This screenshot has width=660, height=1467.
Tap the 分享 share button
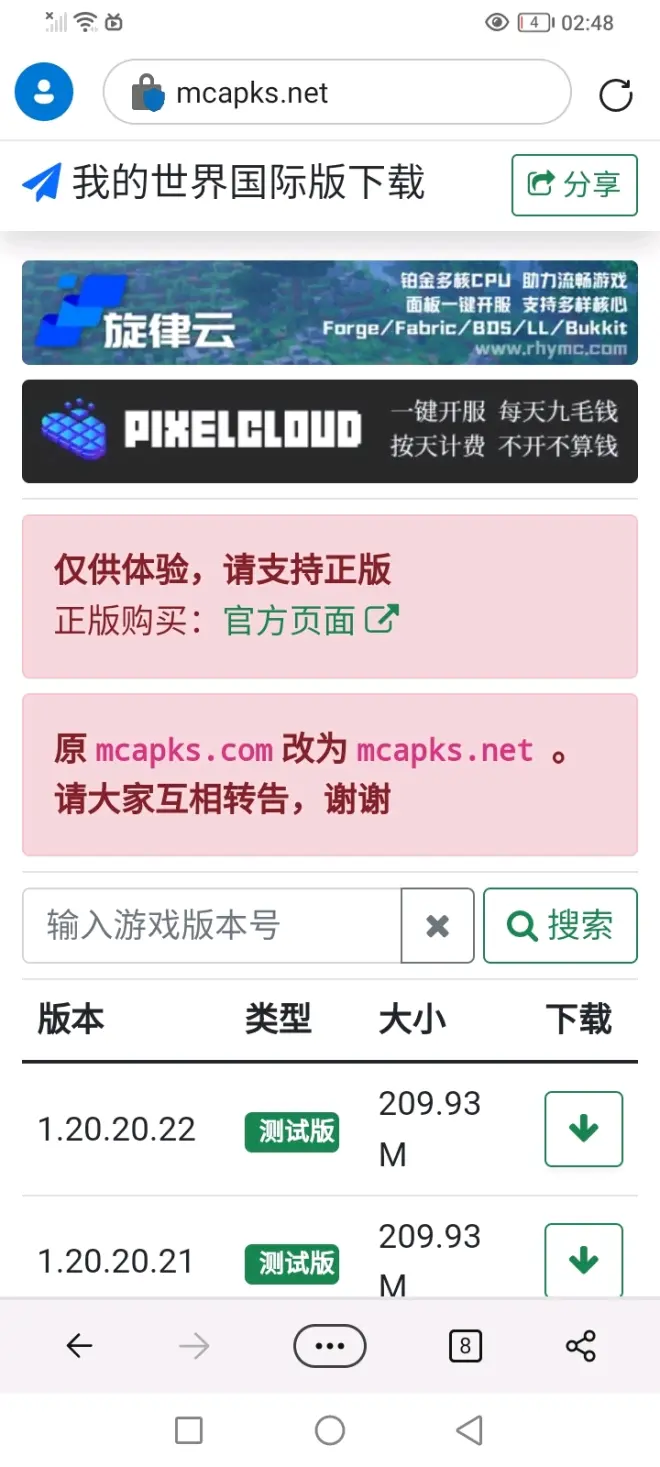pos(574,185)
